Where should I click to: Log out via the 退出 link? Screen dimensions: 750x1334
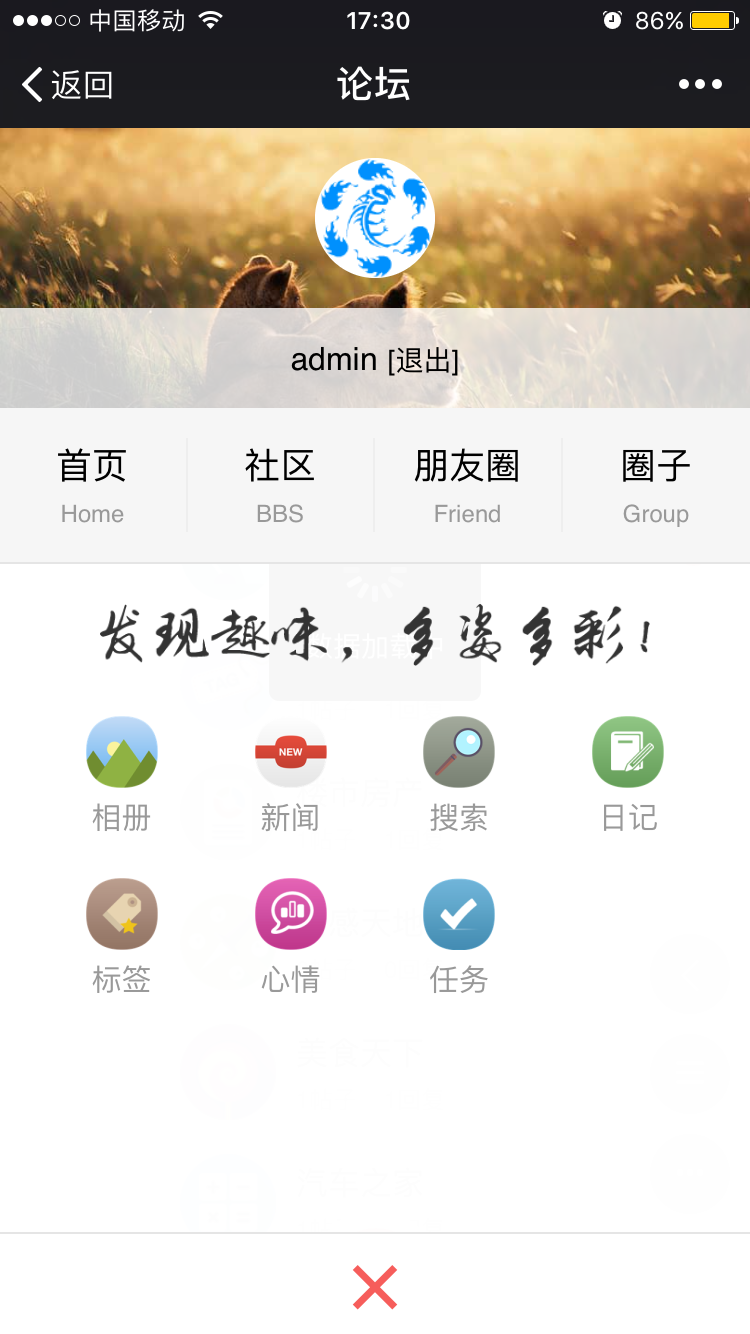[424, 360]
